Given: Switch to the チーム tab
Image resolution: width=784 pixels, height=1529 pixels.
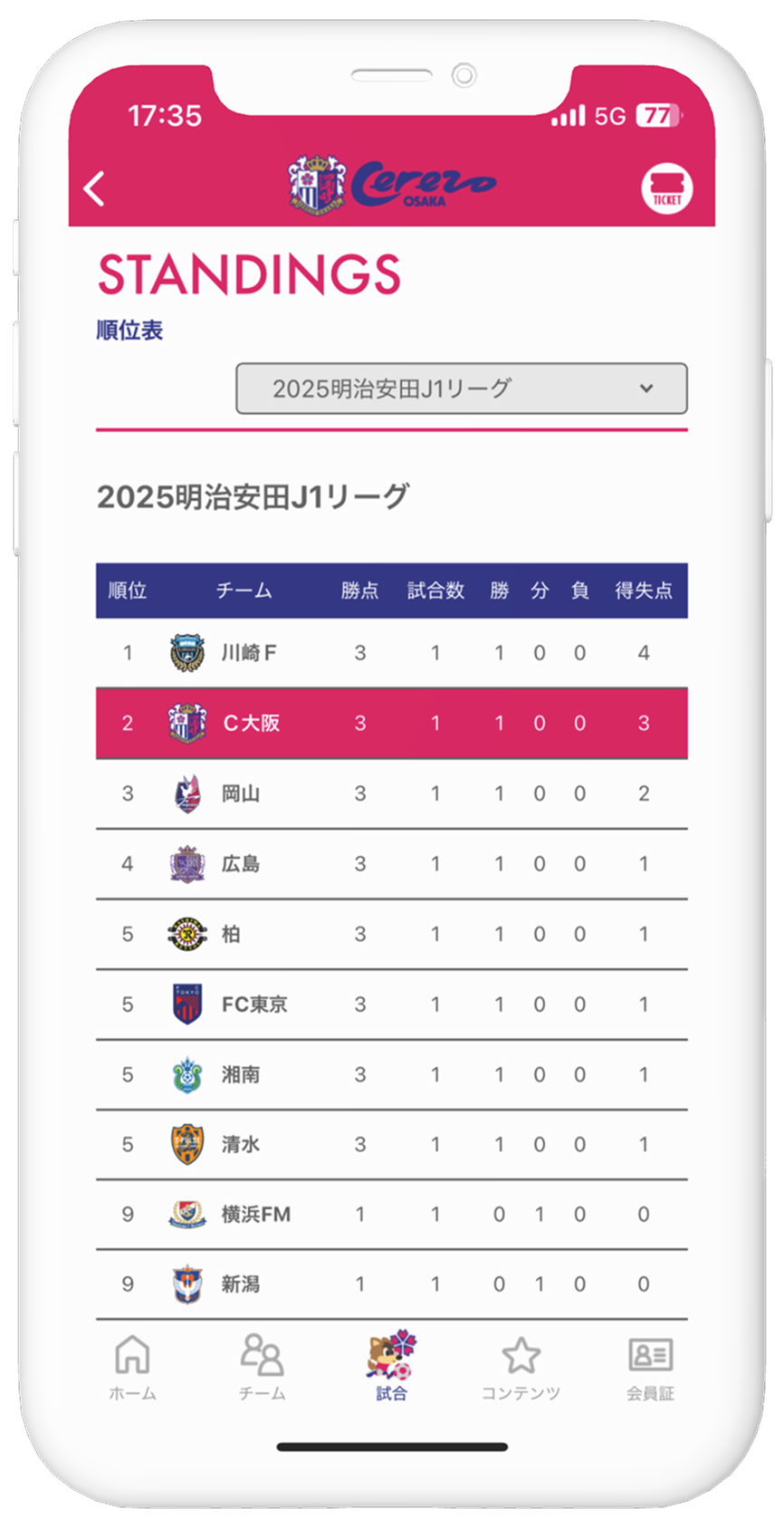Looking at the screenshot, I should (x=262, y=1367).
